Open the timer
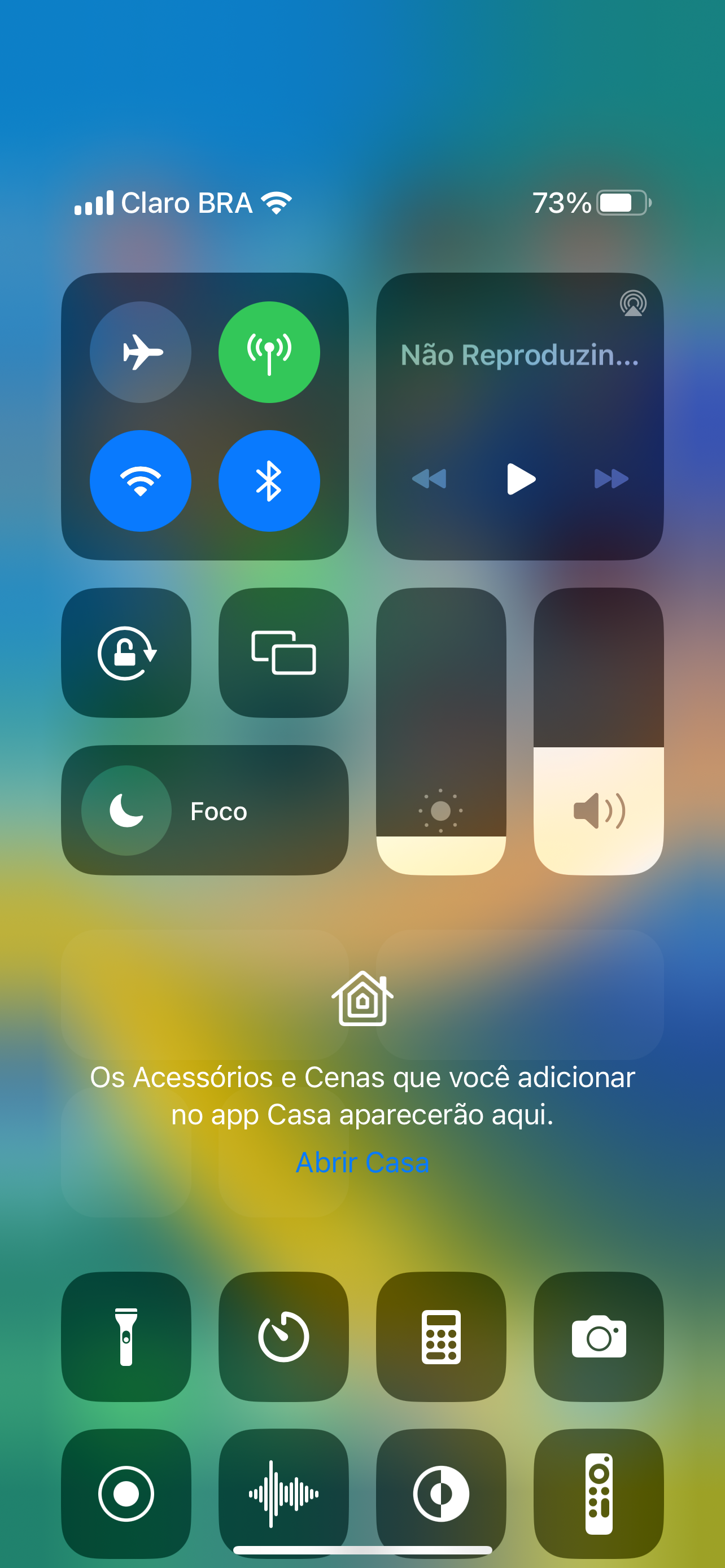This screenshot has width=725, height=1568. 283,1336
